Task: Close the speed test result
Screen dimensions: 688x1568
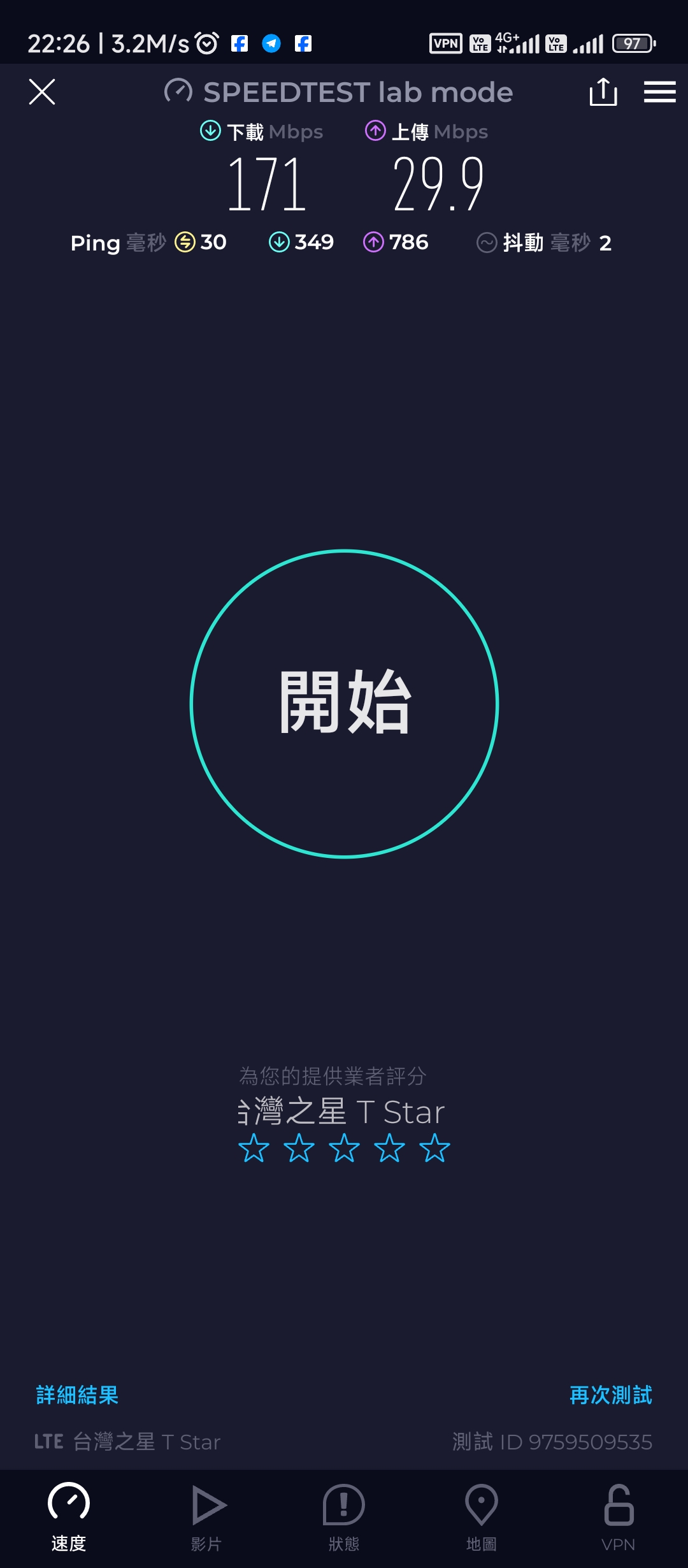Action: (x=42, y=92)
